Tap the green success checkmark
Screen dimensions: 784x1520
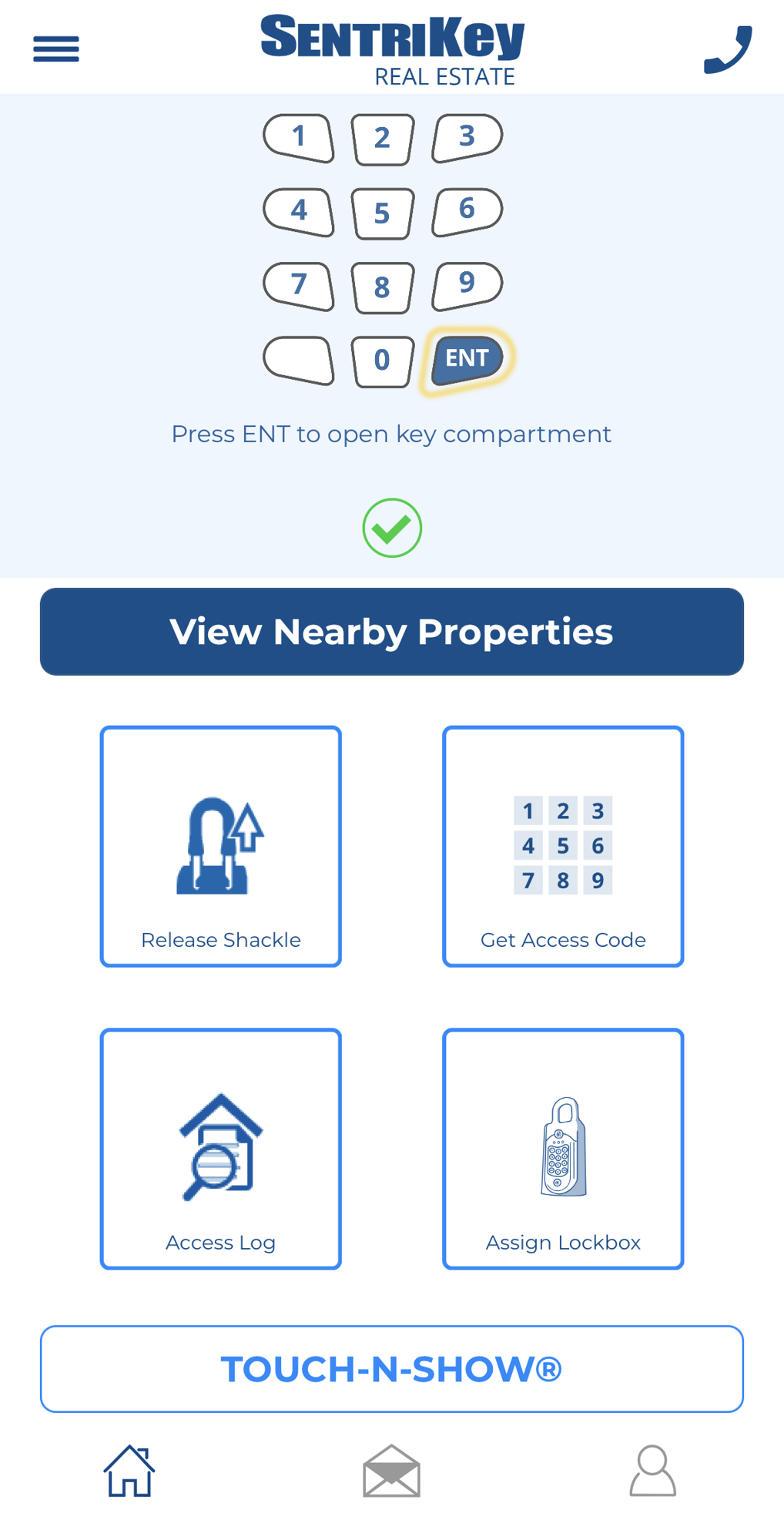pyautogui.click(x=392, y=527)
